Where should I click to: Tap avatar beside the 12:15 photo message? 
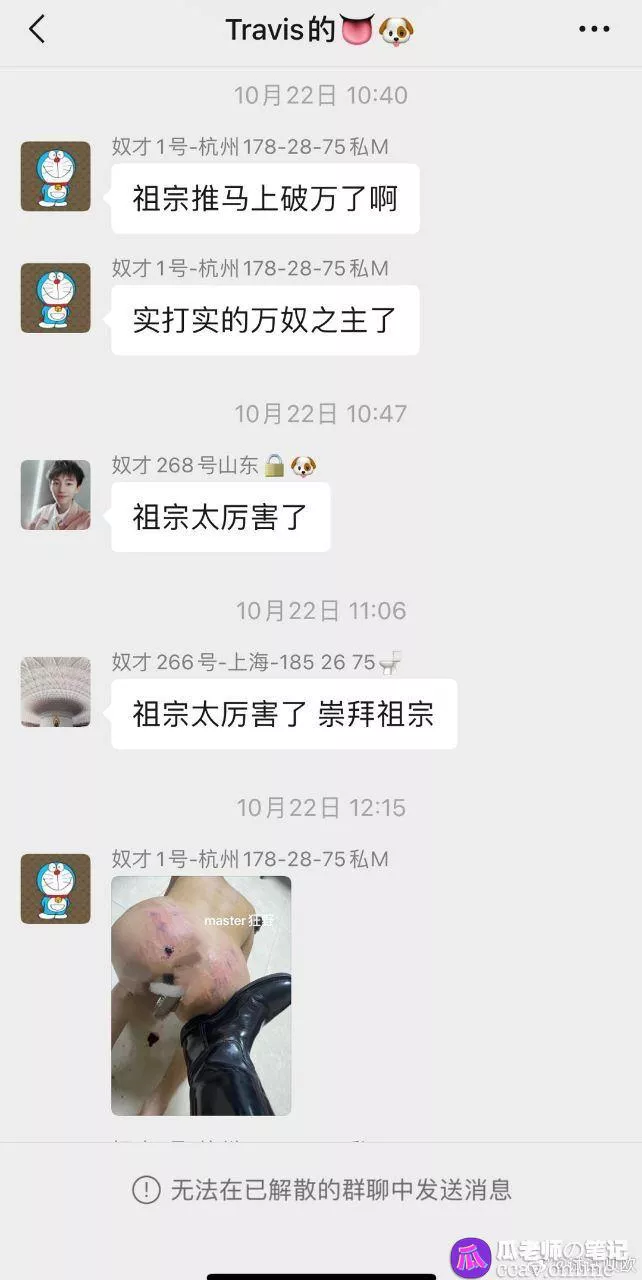pos(56,889)
